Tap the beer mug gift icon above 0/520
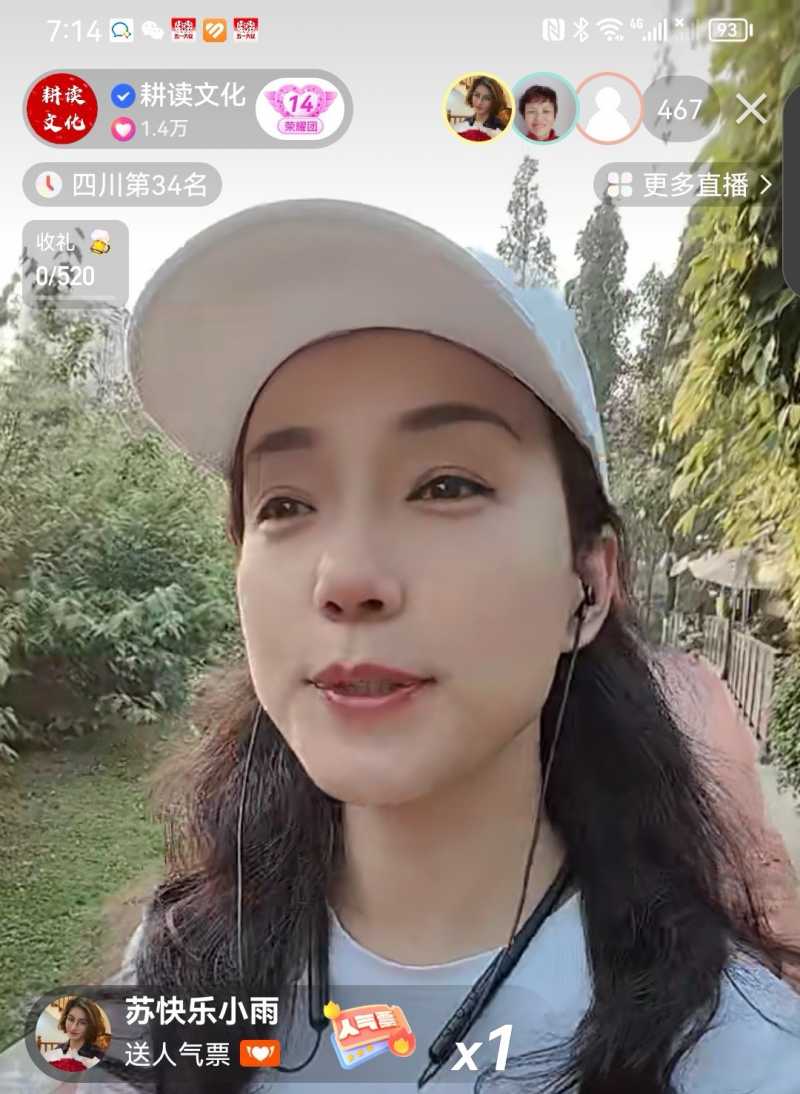Screen dimensions: 800x1094 point(96,243)
